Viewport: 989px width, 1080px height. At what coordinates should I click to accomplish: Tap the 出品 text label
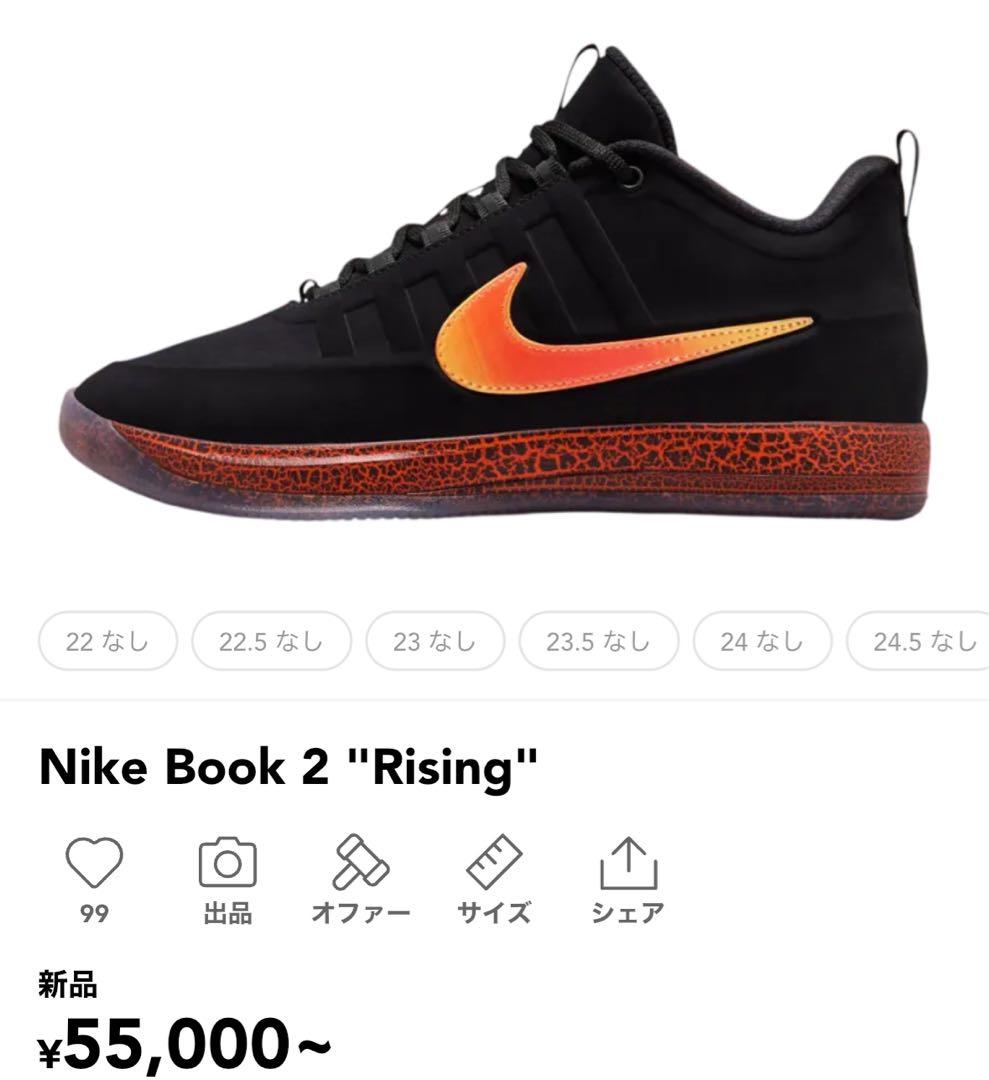pos(227,912)
